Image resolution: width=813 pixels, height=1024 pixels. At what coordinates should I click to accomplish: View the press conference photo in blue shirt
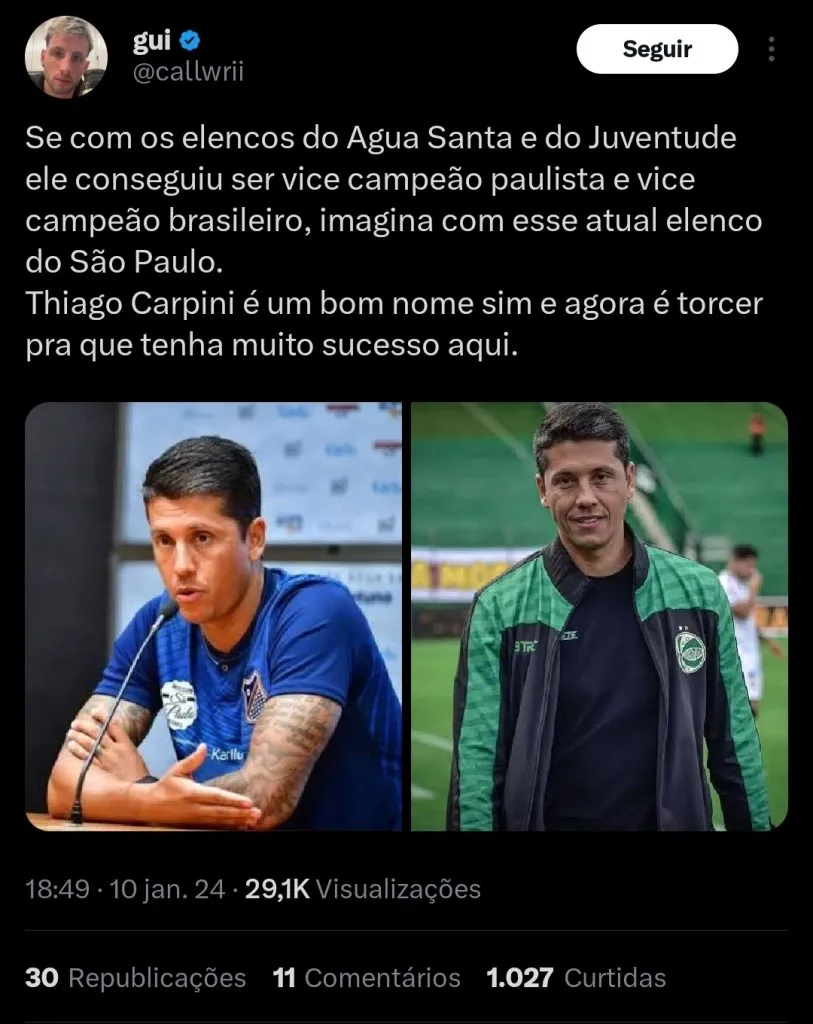(214, 616)
